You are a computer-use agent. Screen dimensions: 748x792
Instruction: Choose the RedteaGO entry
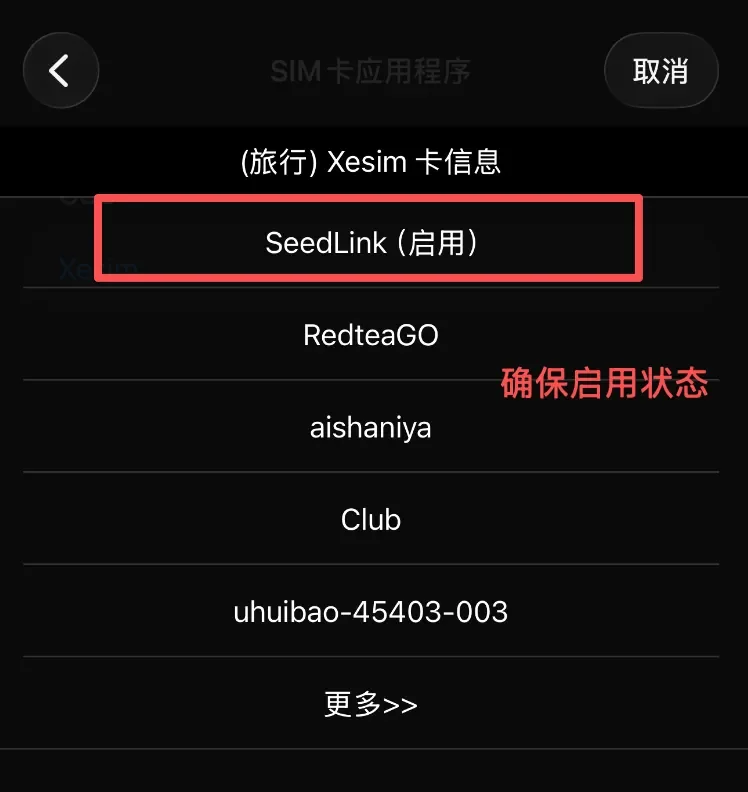pos(371,334)
